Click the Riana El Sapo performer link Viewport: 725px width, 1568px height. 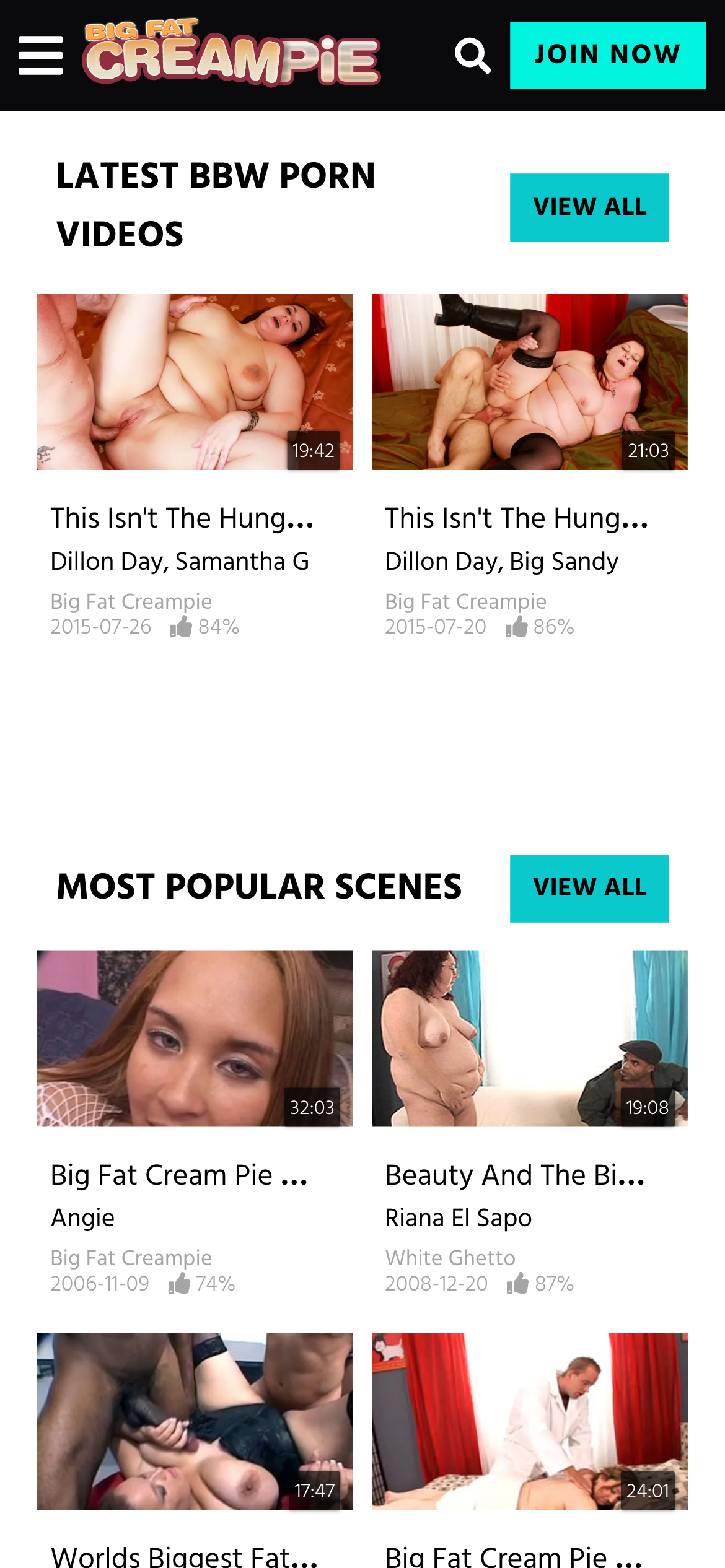coord(459,1217)
